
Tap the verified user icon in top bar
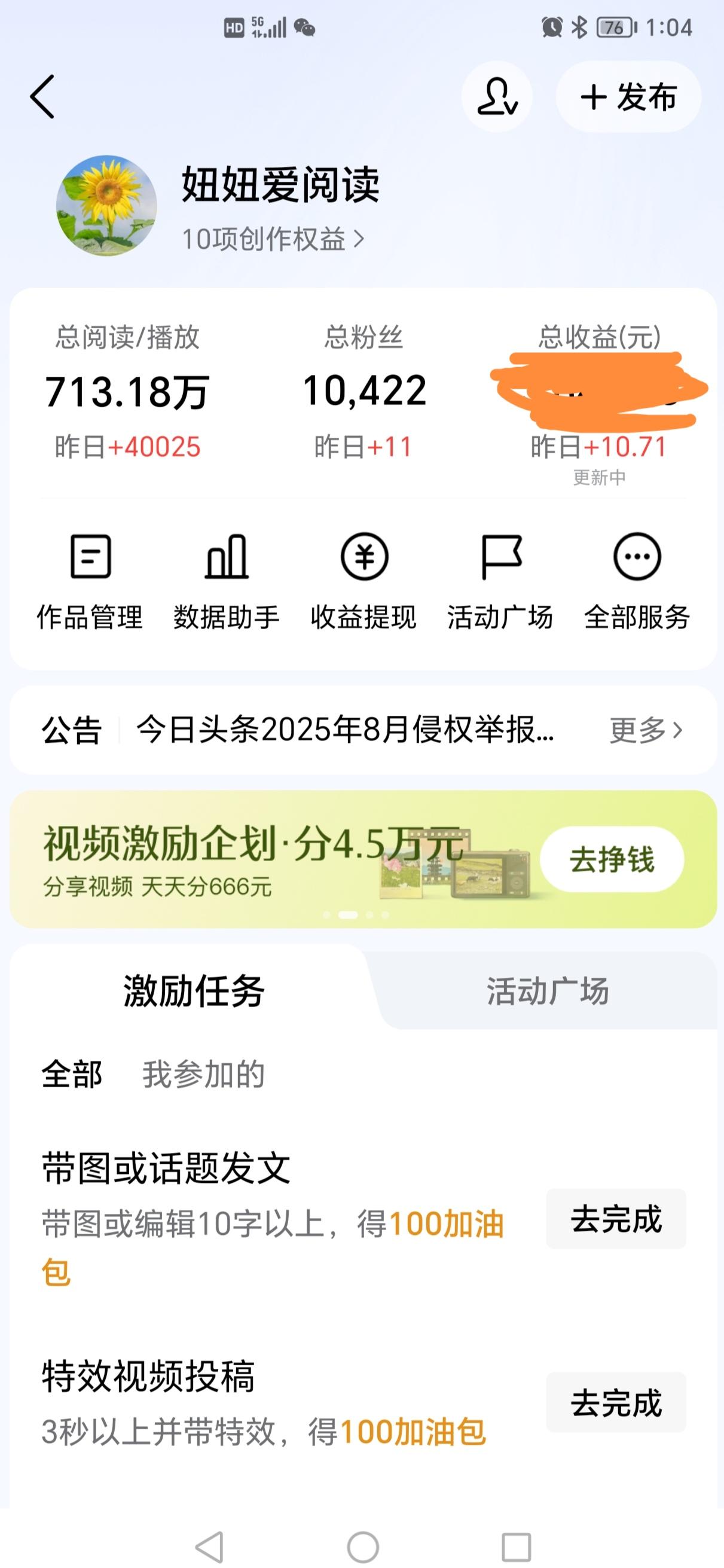496,97
